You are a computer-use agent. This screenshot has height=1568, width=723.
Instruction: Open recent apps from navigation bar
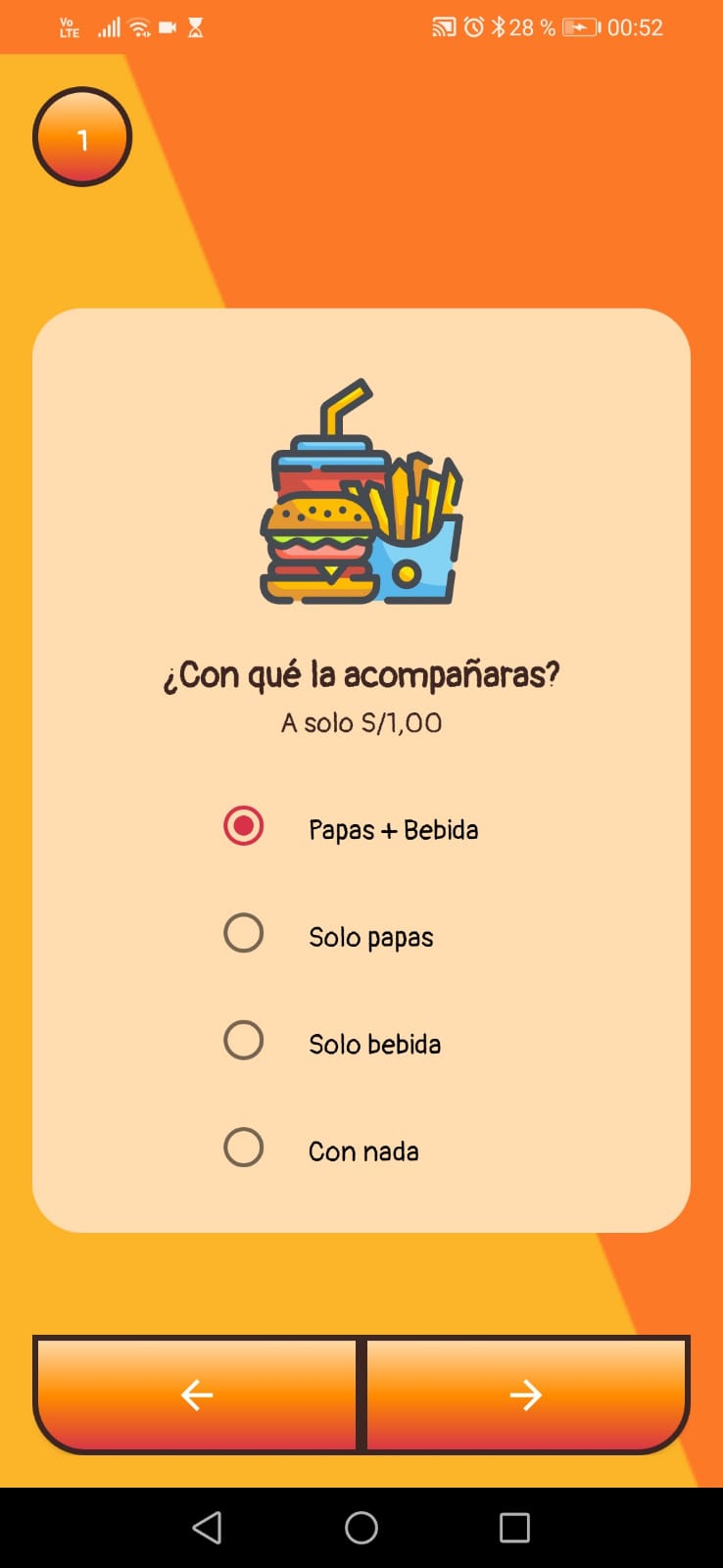coord(514,1527)
